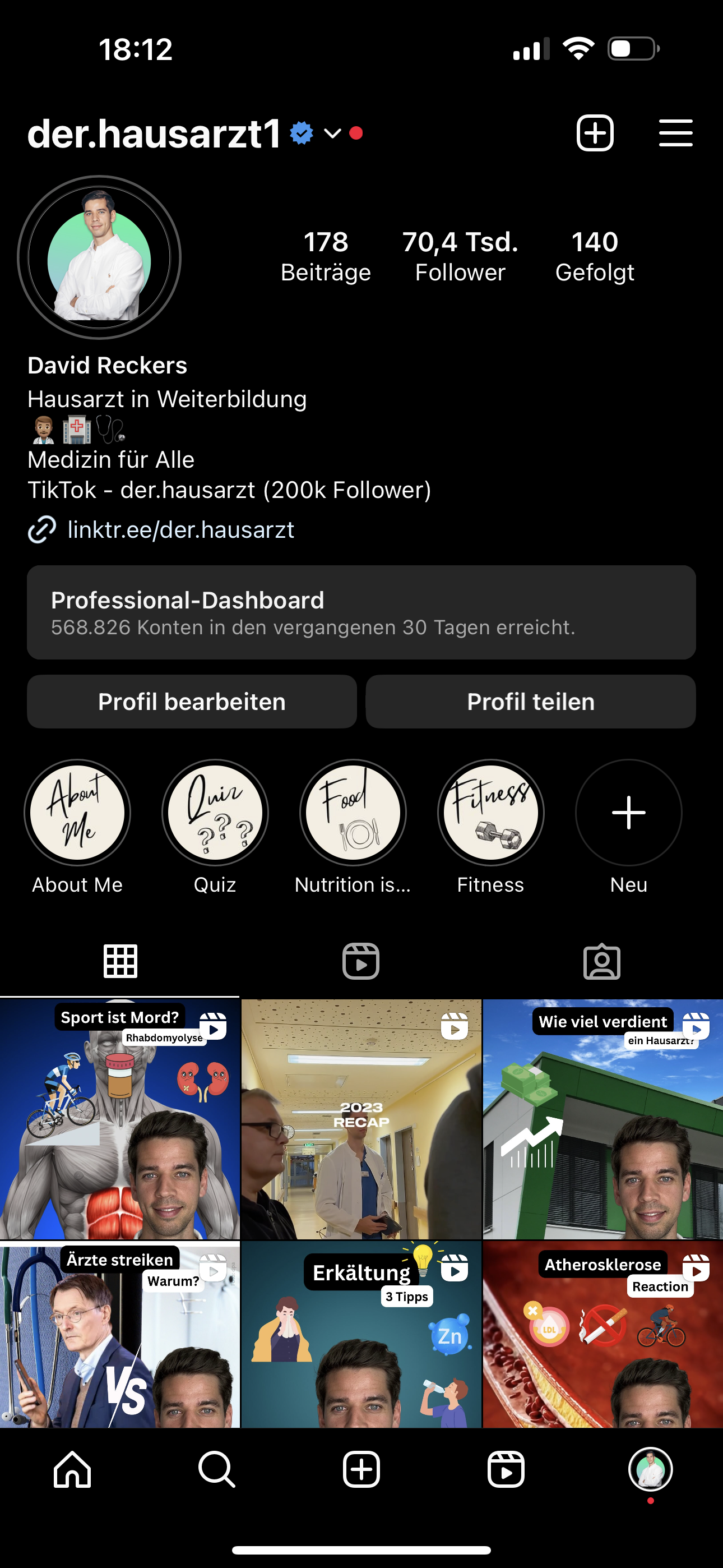Open the Search and Explore tab
Image resolution: width=723 pixels, height=1568 pixels.
tap(217, 1469)
